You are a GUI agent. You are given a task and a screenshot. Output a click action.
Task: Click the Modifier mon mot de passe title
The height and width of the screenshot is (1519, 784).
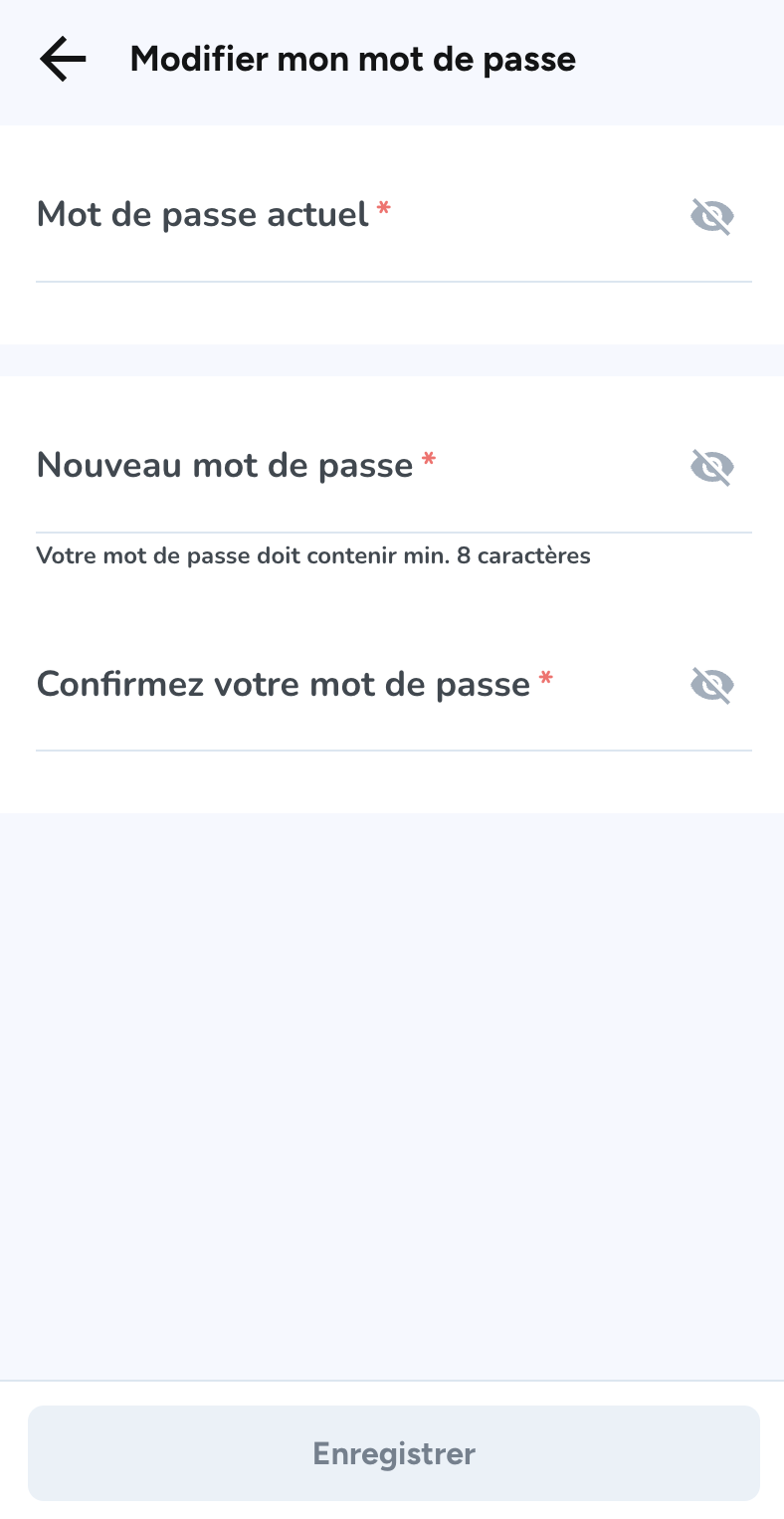pos(352,59)
